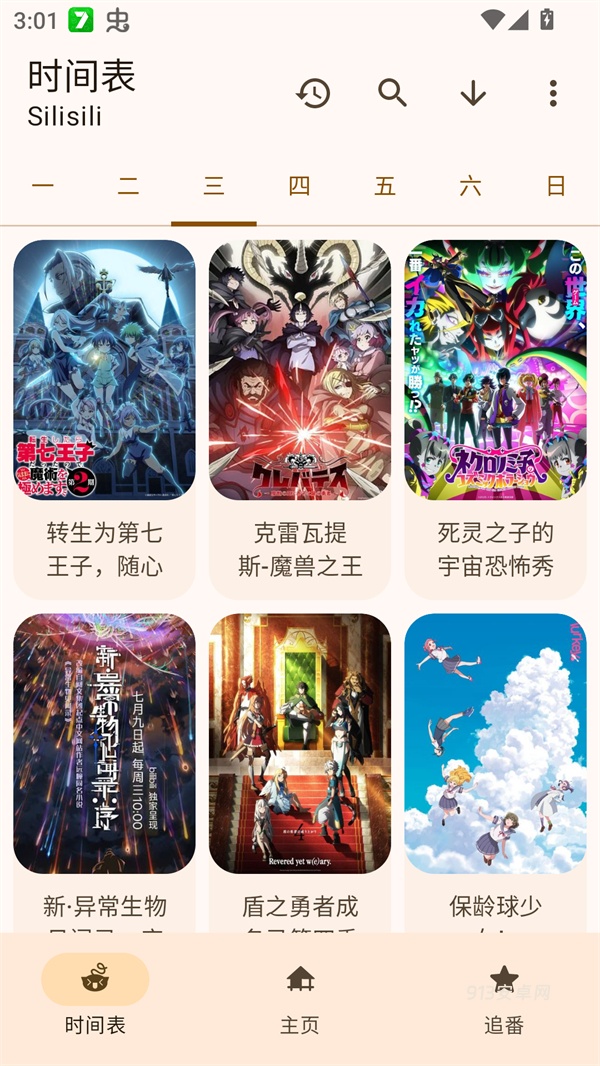
Task: Open the 新·异常生物 anime card
Action: [x=104, y=760]
